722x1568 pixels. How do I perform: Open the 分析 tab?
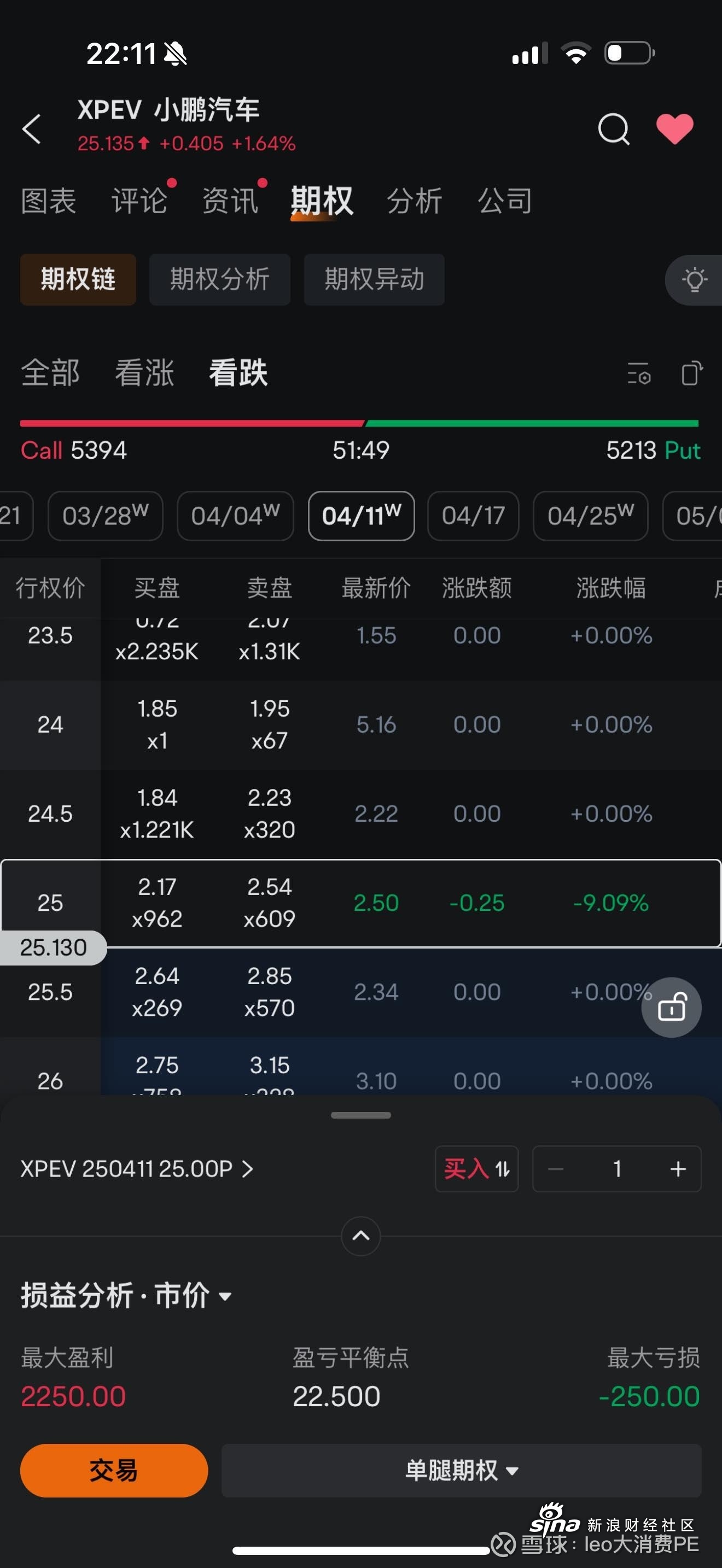pos(415,201)
